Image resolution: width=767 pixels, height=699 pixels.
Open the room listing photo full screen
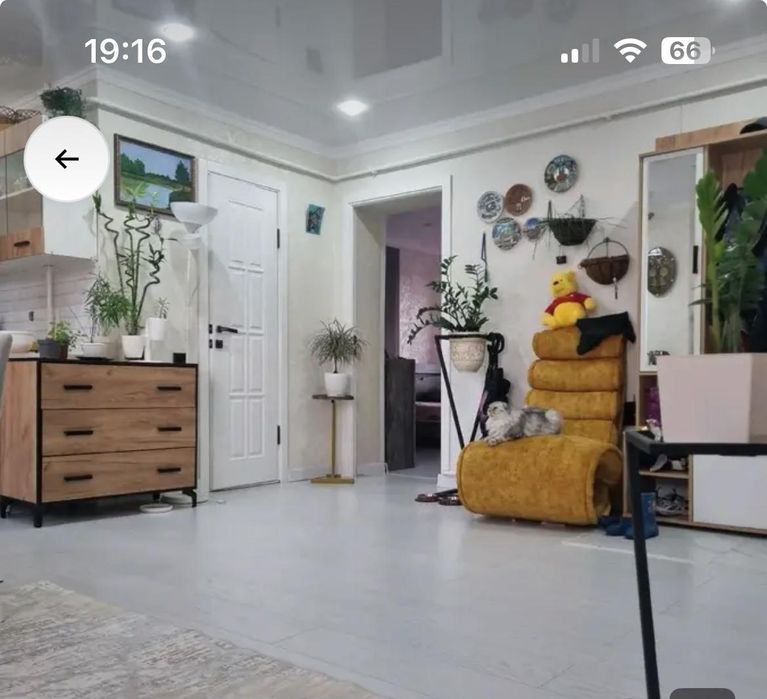click(x=400, y=400)
